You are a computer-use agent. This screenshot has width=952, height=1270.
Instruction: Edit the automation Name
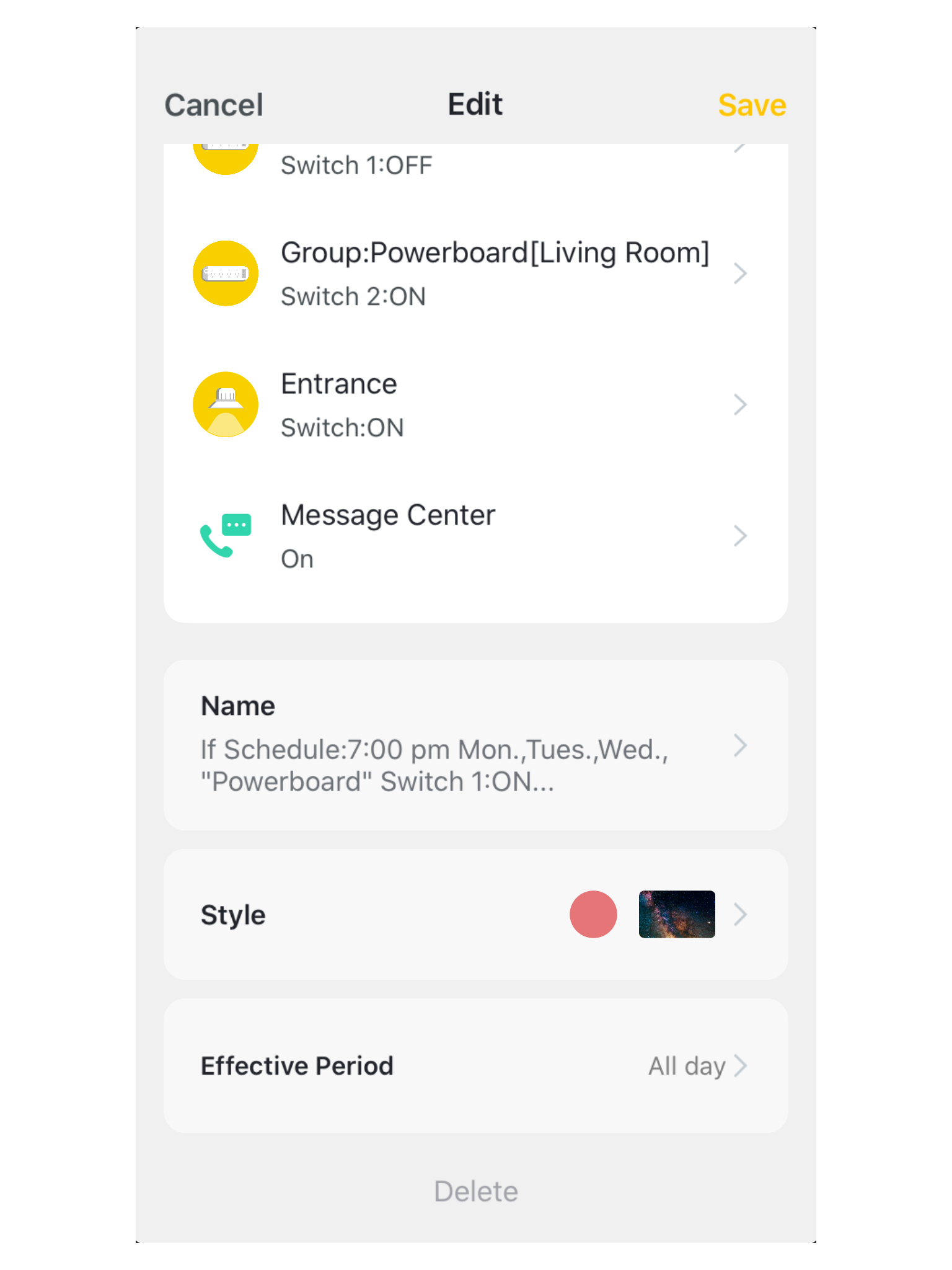point(475,746)
